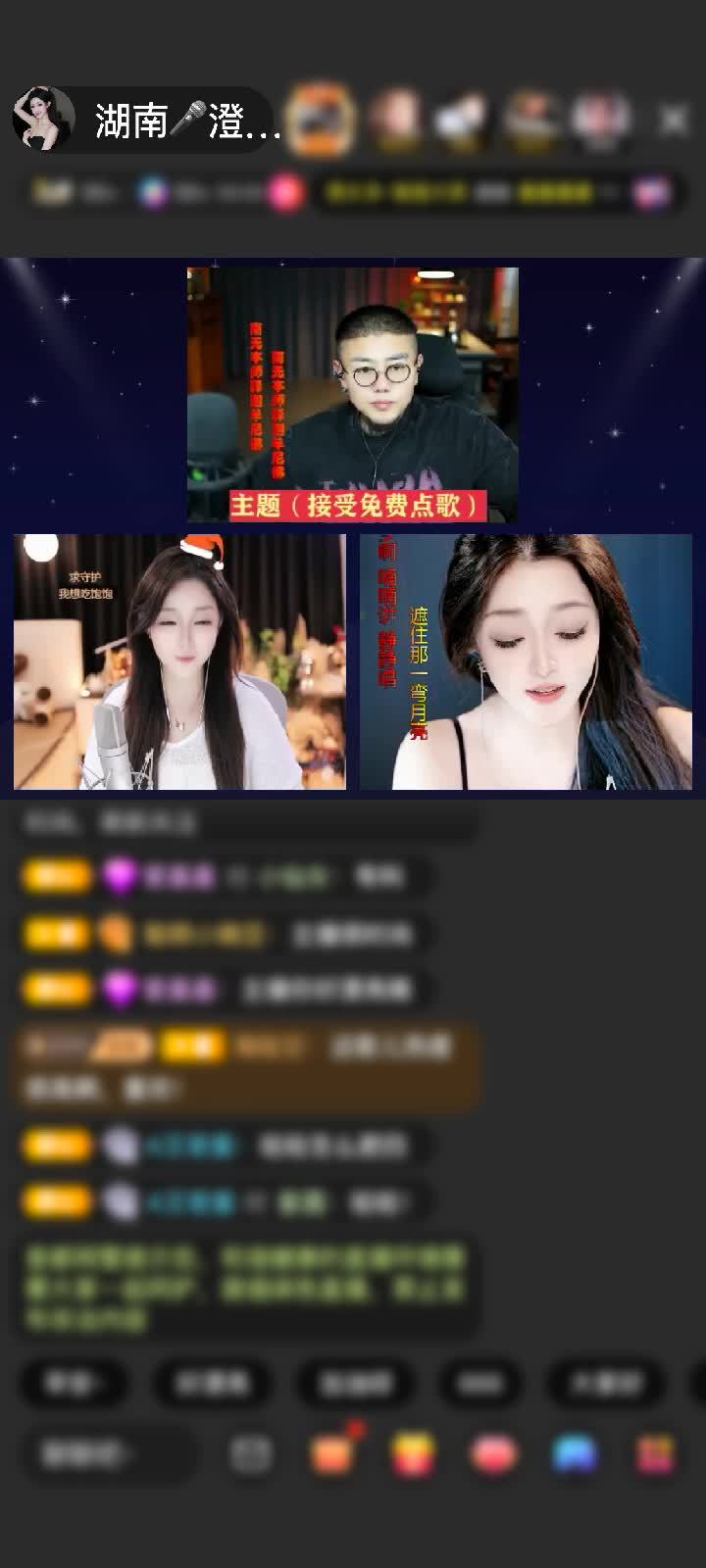The width and height of the screenshot is (706, 1568).
Task: Select the guest stream of the man with glasses
Action: 352,394
